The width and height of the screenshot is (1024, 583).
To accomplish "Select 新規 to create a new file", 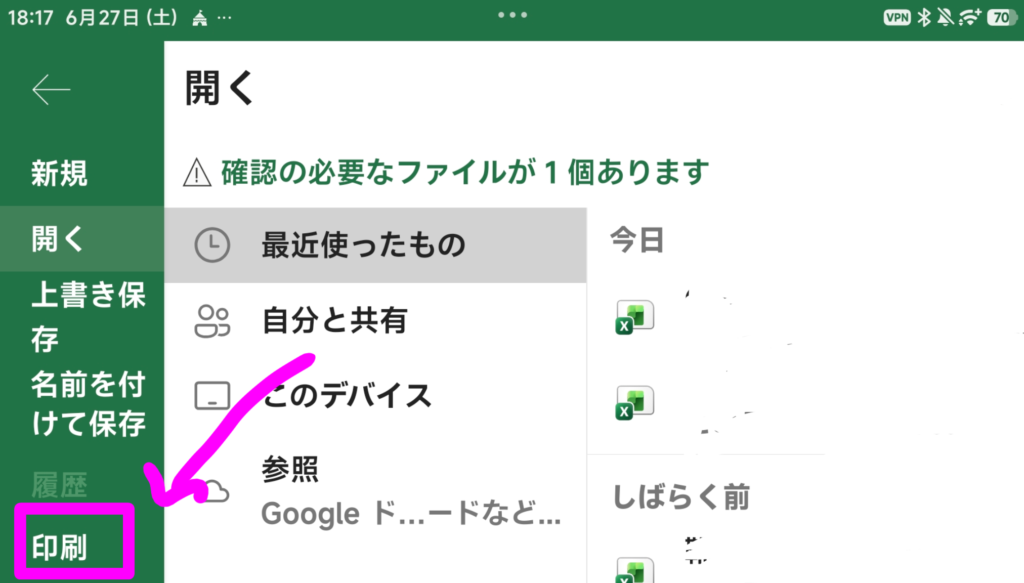I will tap(59, 174).
